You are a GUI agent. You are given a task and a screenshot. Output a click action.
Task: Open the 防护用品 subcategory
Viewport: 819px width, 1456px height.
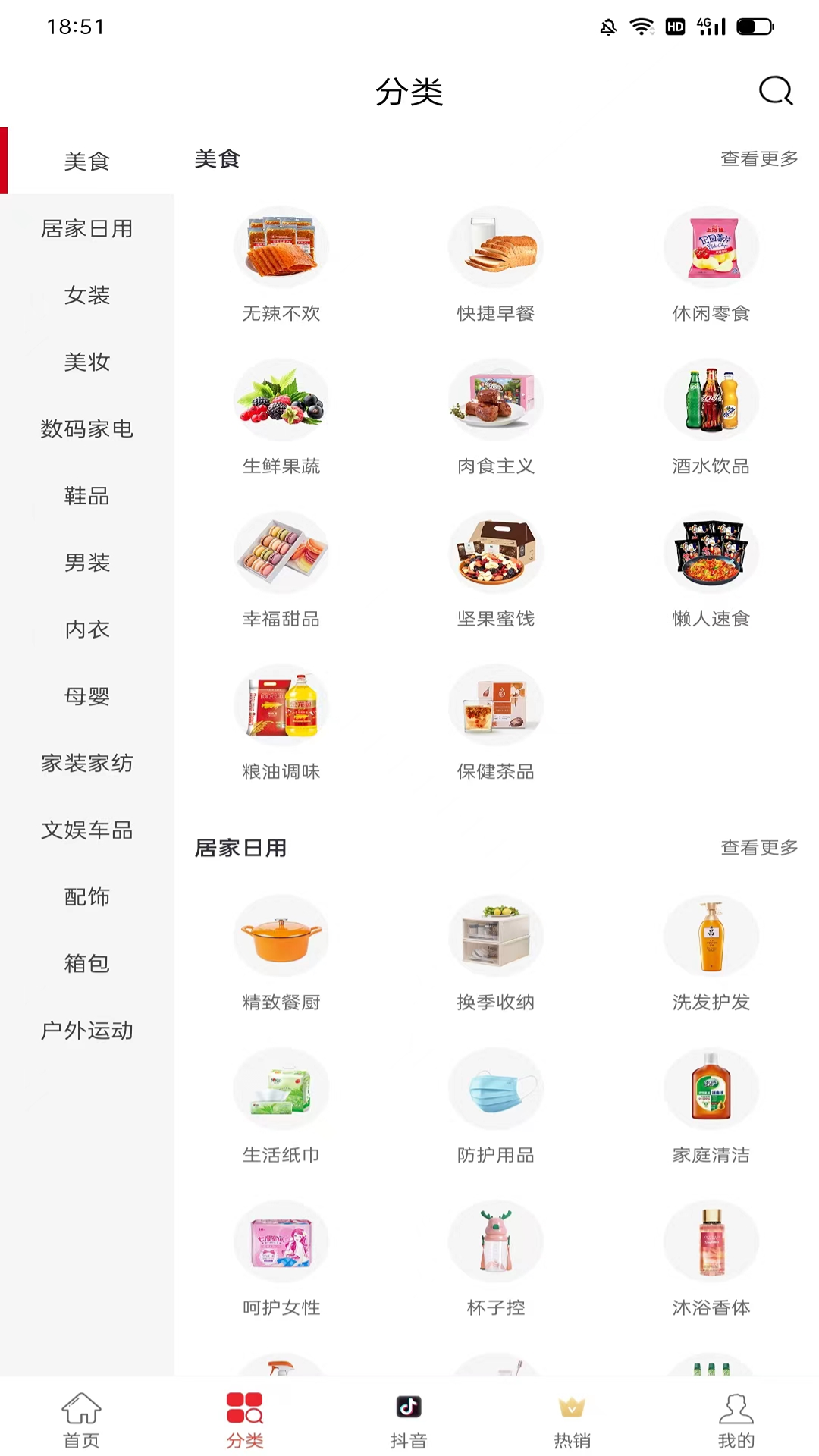[x=496, y=1105]
